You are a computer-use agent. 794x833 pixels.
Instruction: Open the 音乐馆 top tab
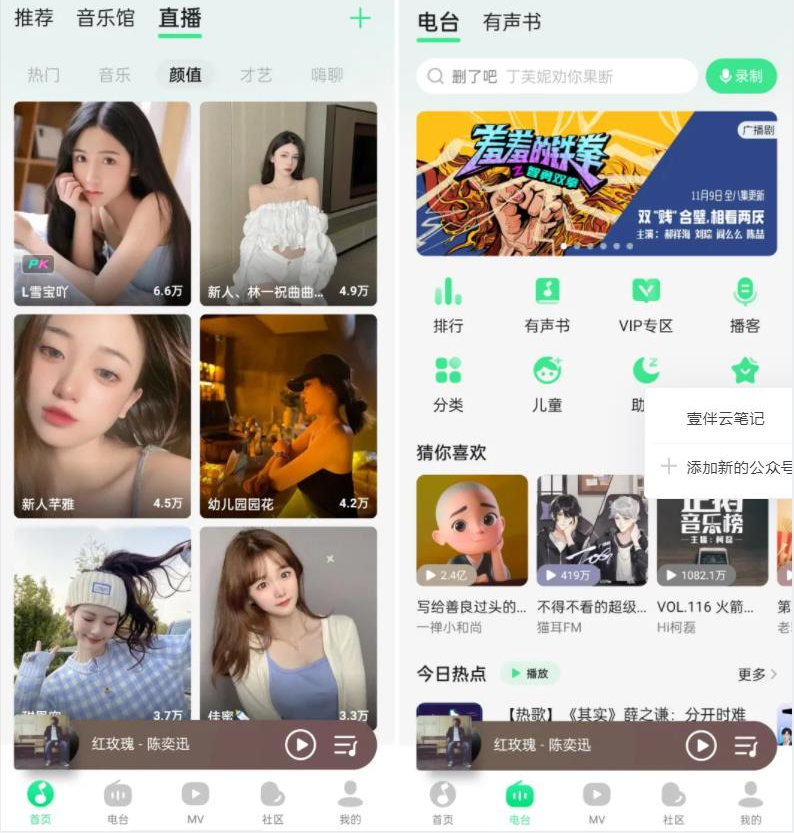[x=105, y=18]
